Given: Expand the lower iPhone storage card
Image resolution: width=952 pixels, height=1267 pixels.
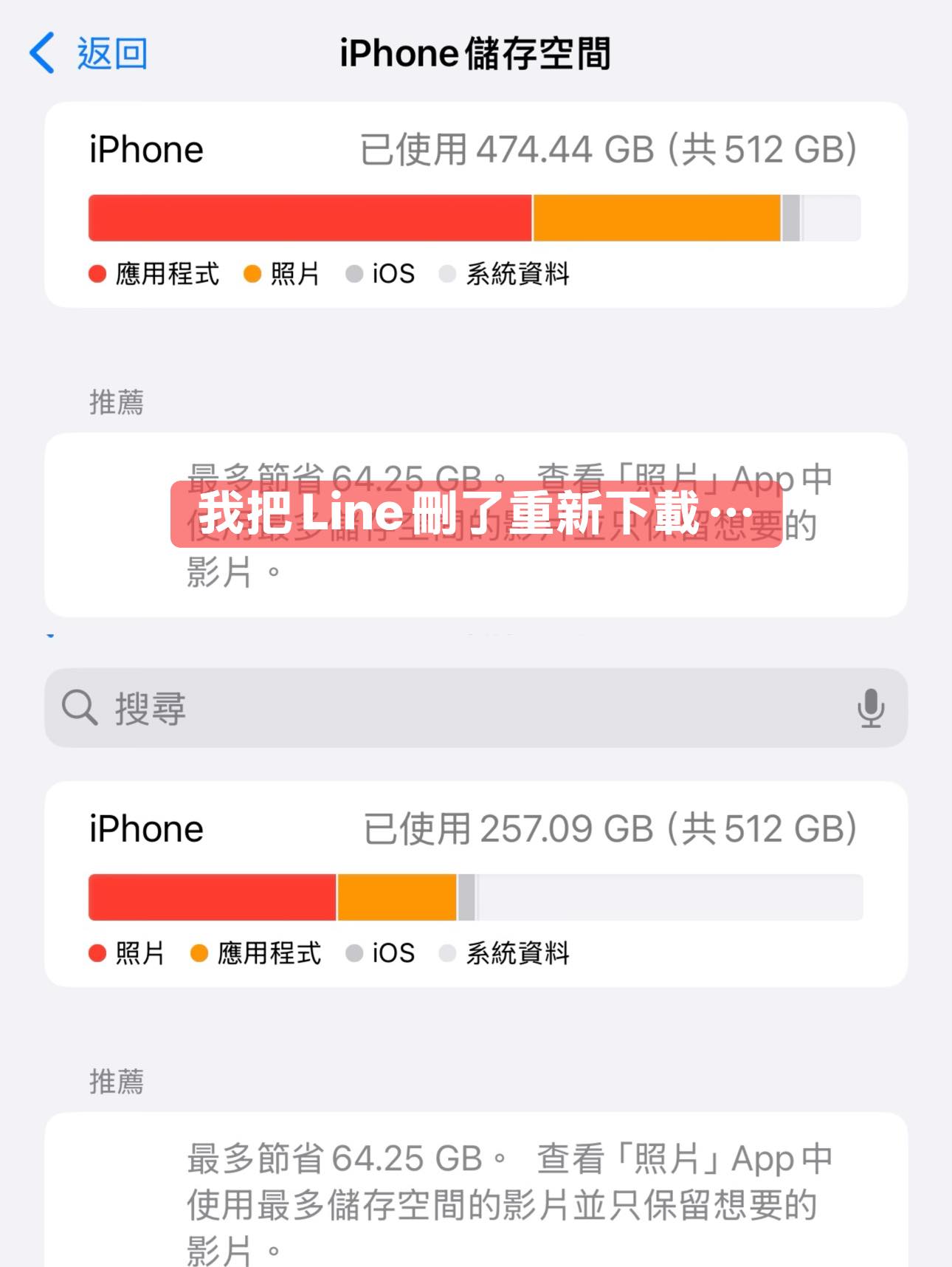Looking at the screenshot, I should (476, 886).
